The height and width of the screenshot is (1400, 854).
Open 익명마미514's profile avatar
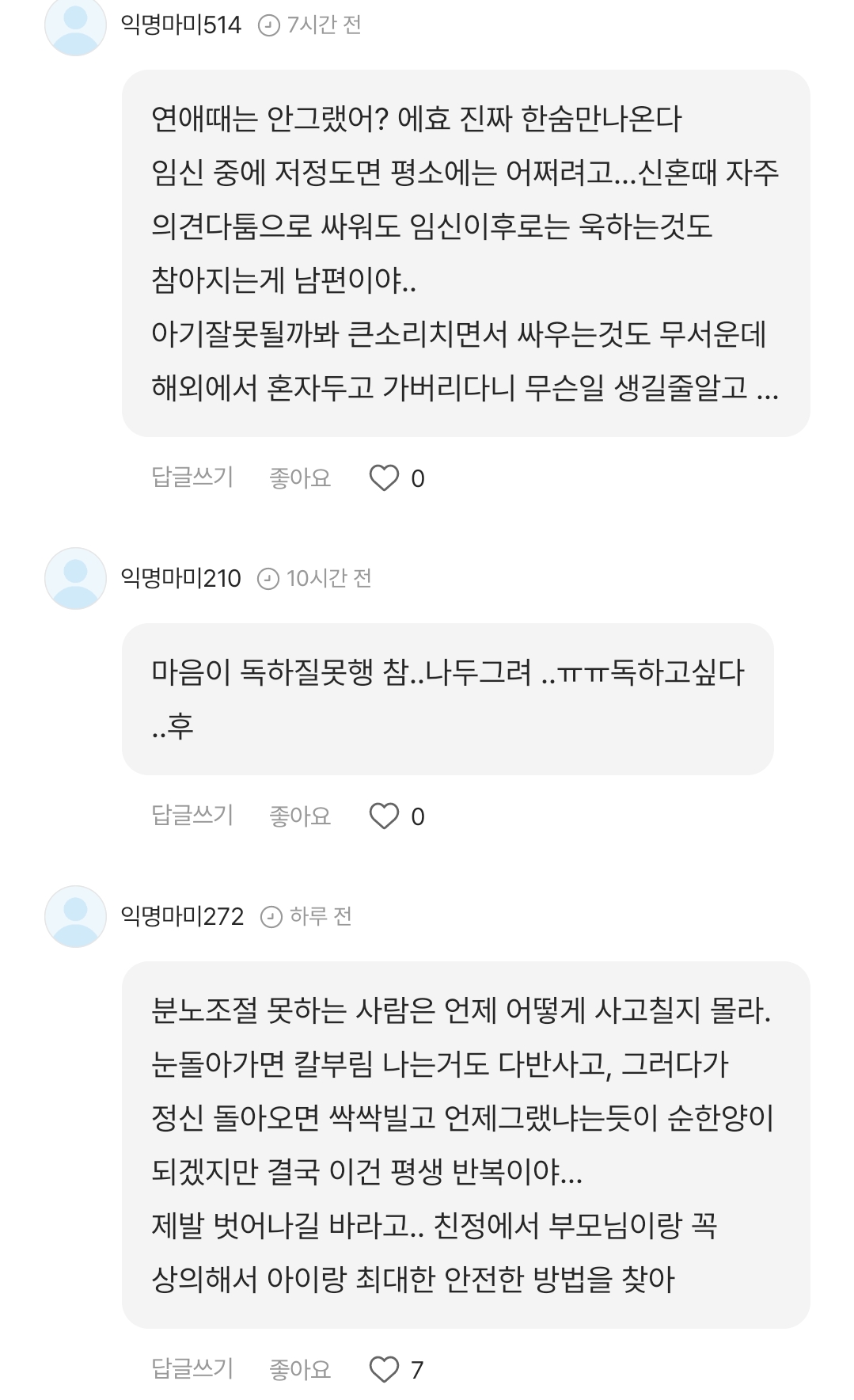pos(75,27)
